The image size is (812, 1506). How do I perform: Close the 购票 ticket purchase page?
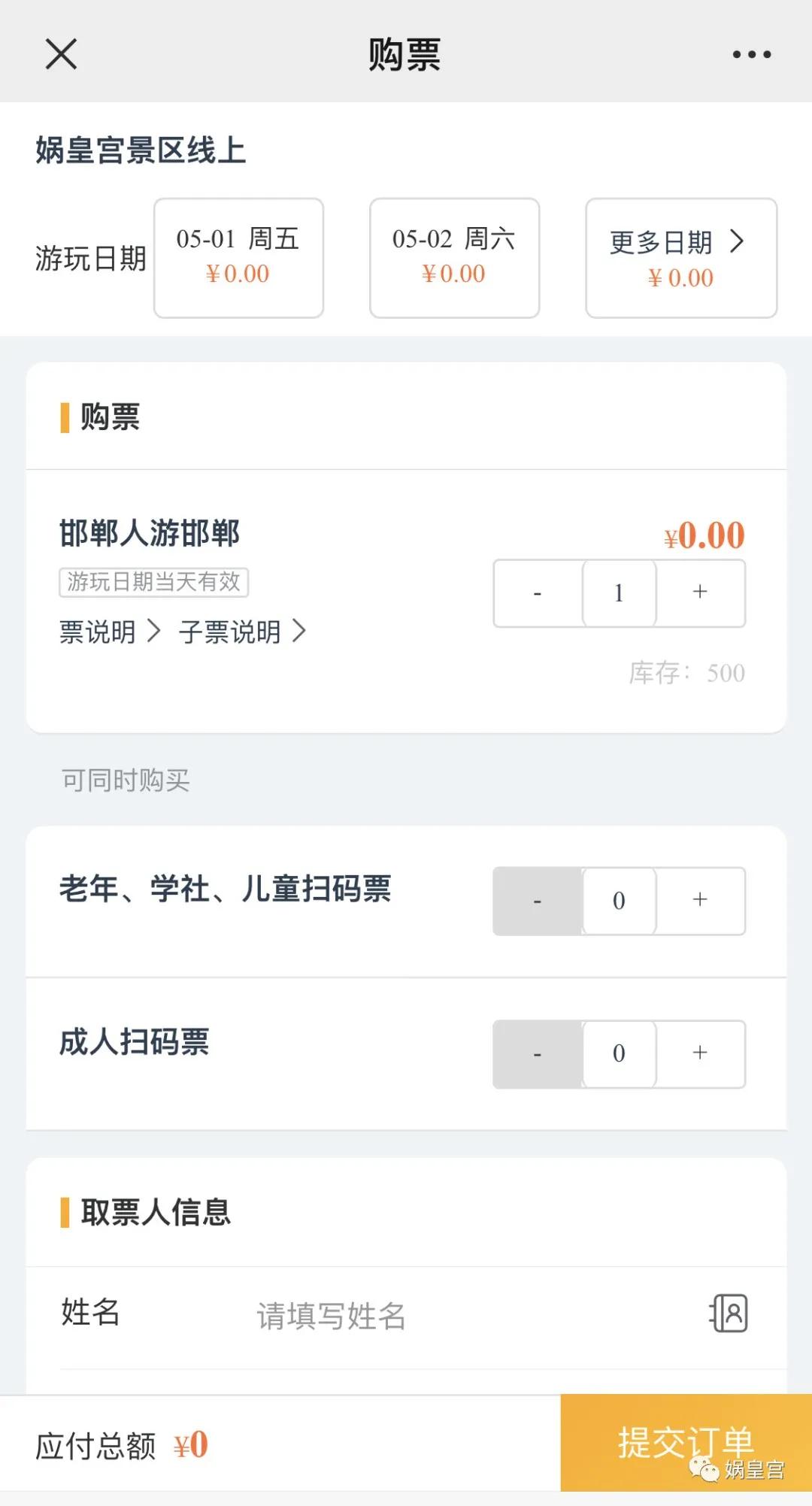60,54
